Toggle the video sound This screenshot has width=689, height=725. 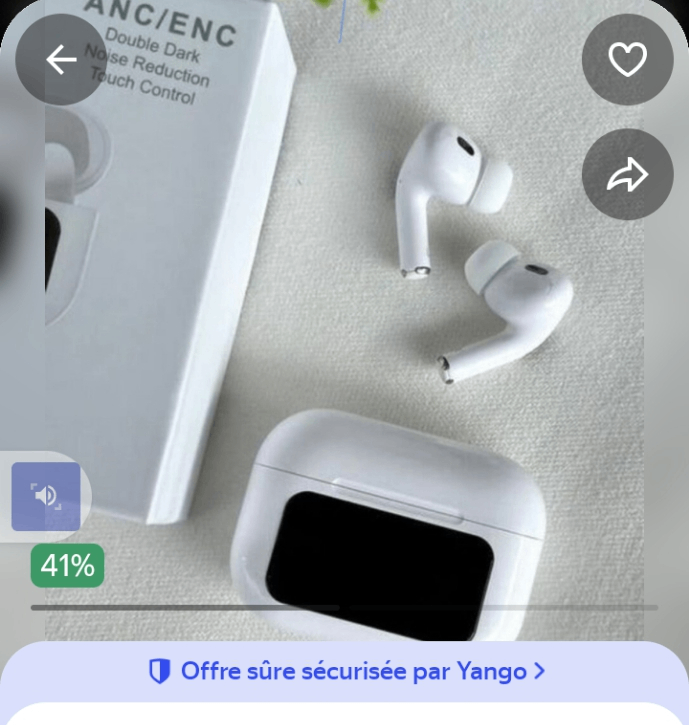pyautogui.click(x=46, y=496)
